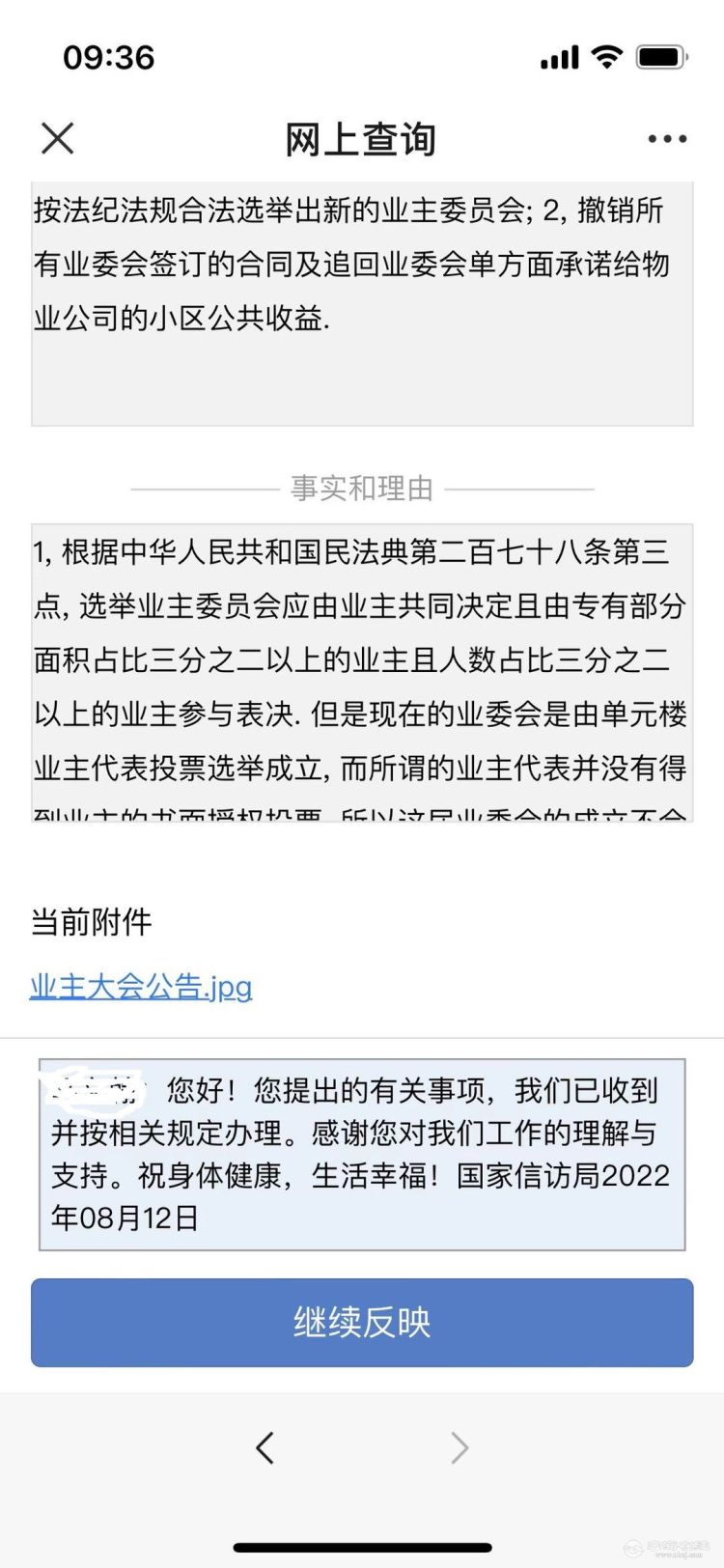Open attachment 业主大会公告.jpg
724x1568 pixels.
pyautogui.click(x=141, y=986)
